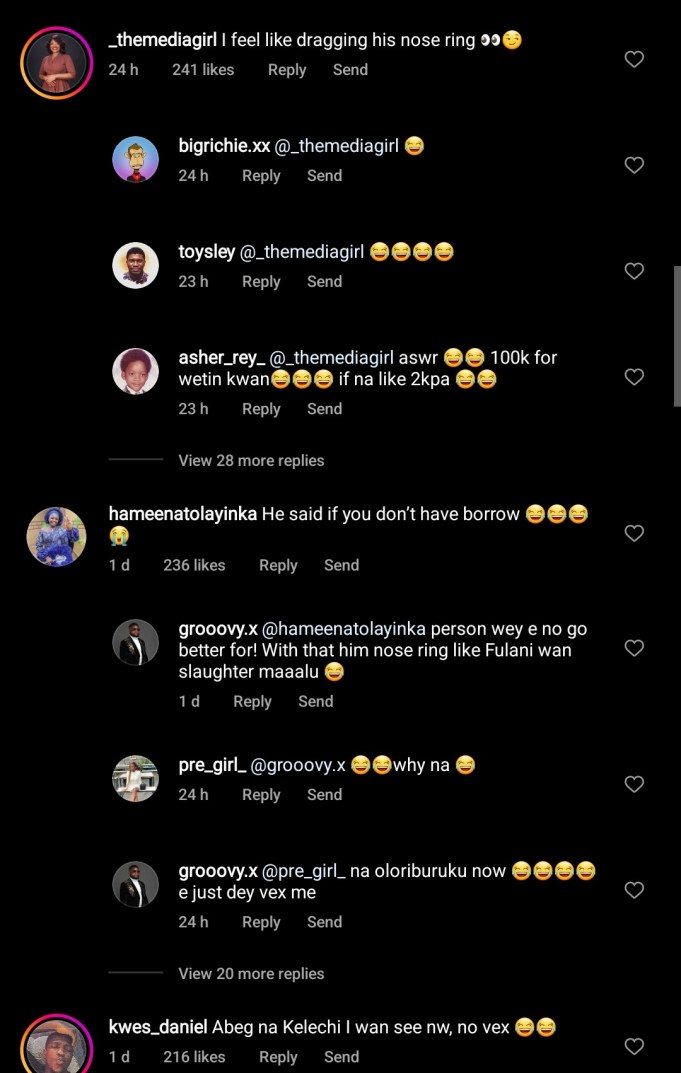Like _themediagirl's nose ring comment
Viewport: 681px width, 1073px height.
(634, 59)
